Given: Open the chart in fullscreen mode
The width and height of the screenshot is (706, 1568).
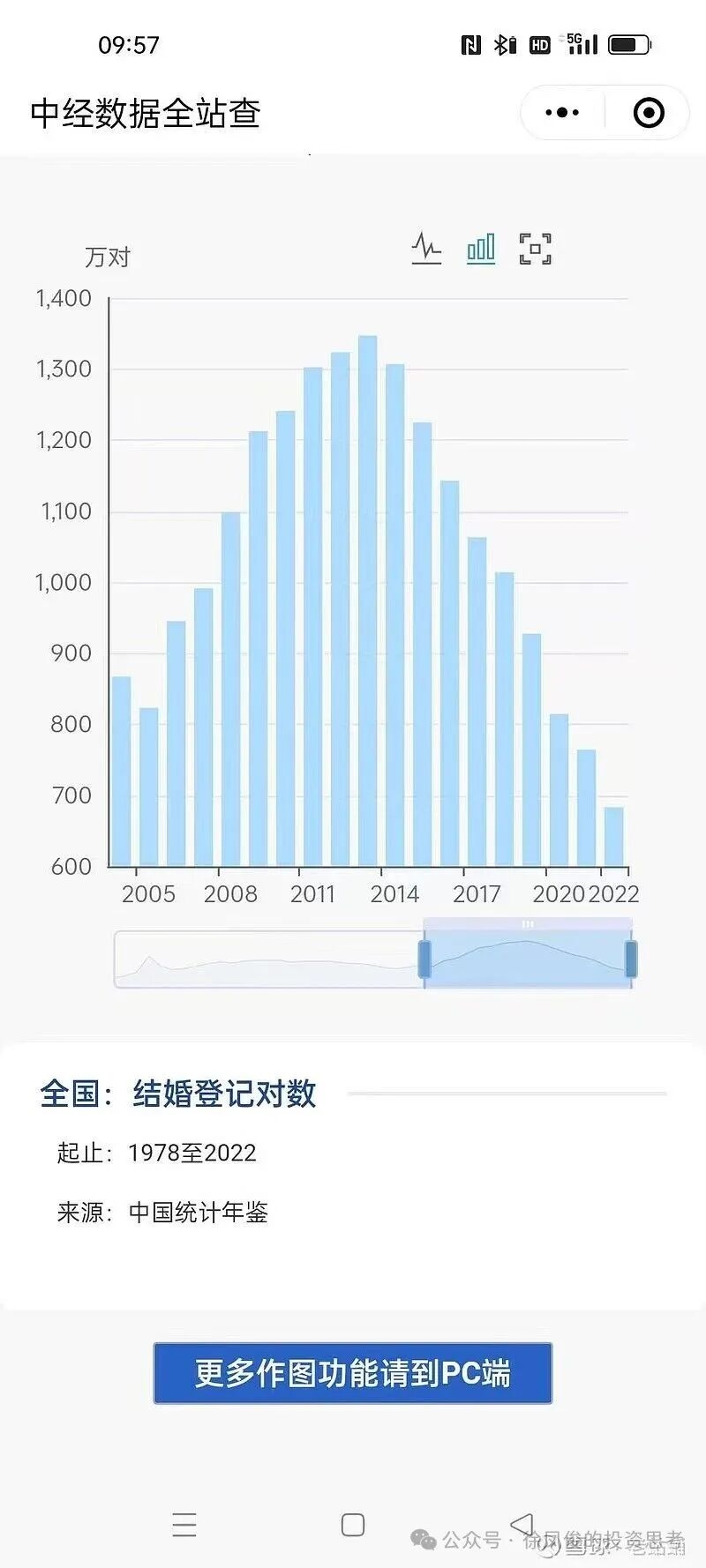Looking at the screenshot, I should pos(535,249).
